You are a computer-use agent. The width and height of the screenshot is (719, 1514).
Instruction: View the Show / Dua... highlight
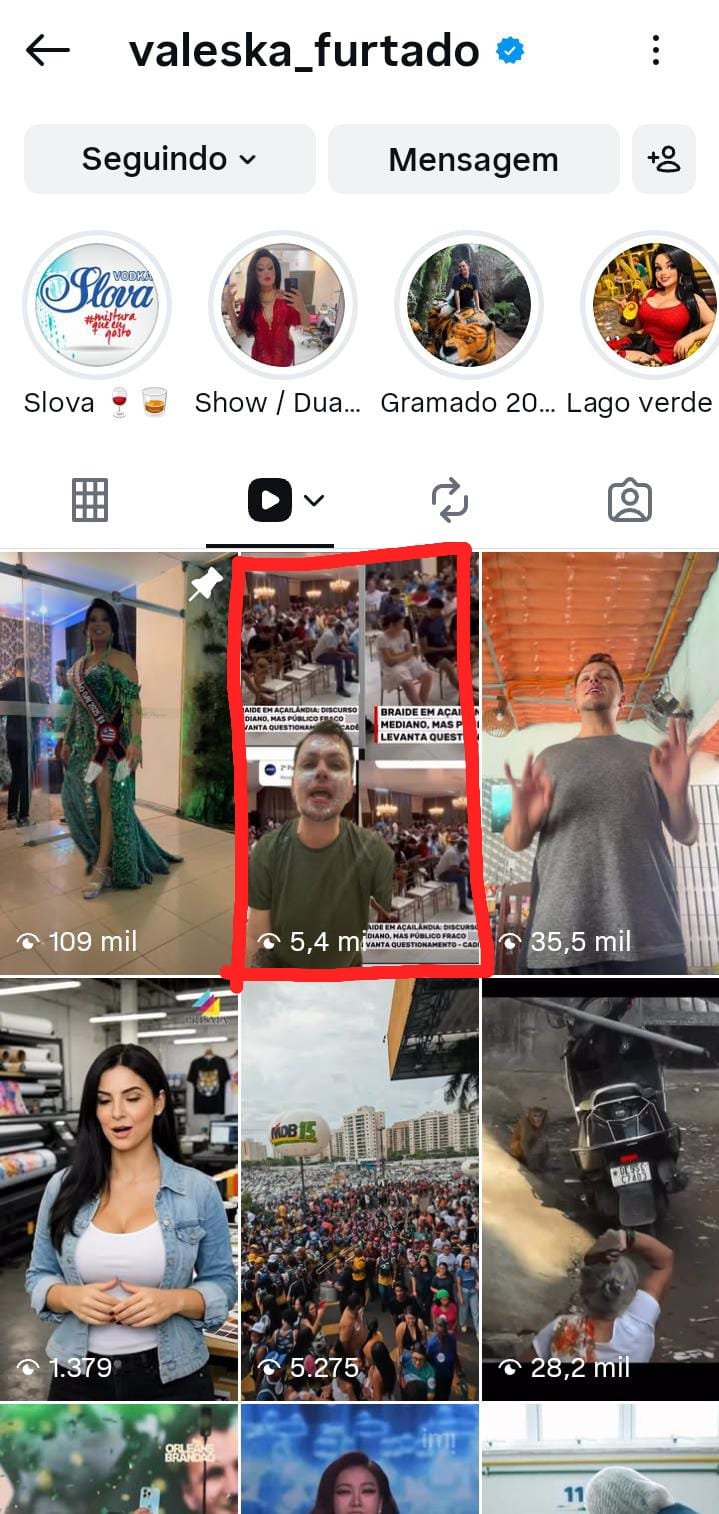(283, 303)
